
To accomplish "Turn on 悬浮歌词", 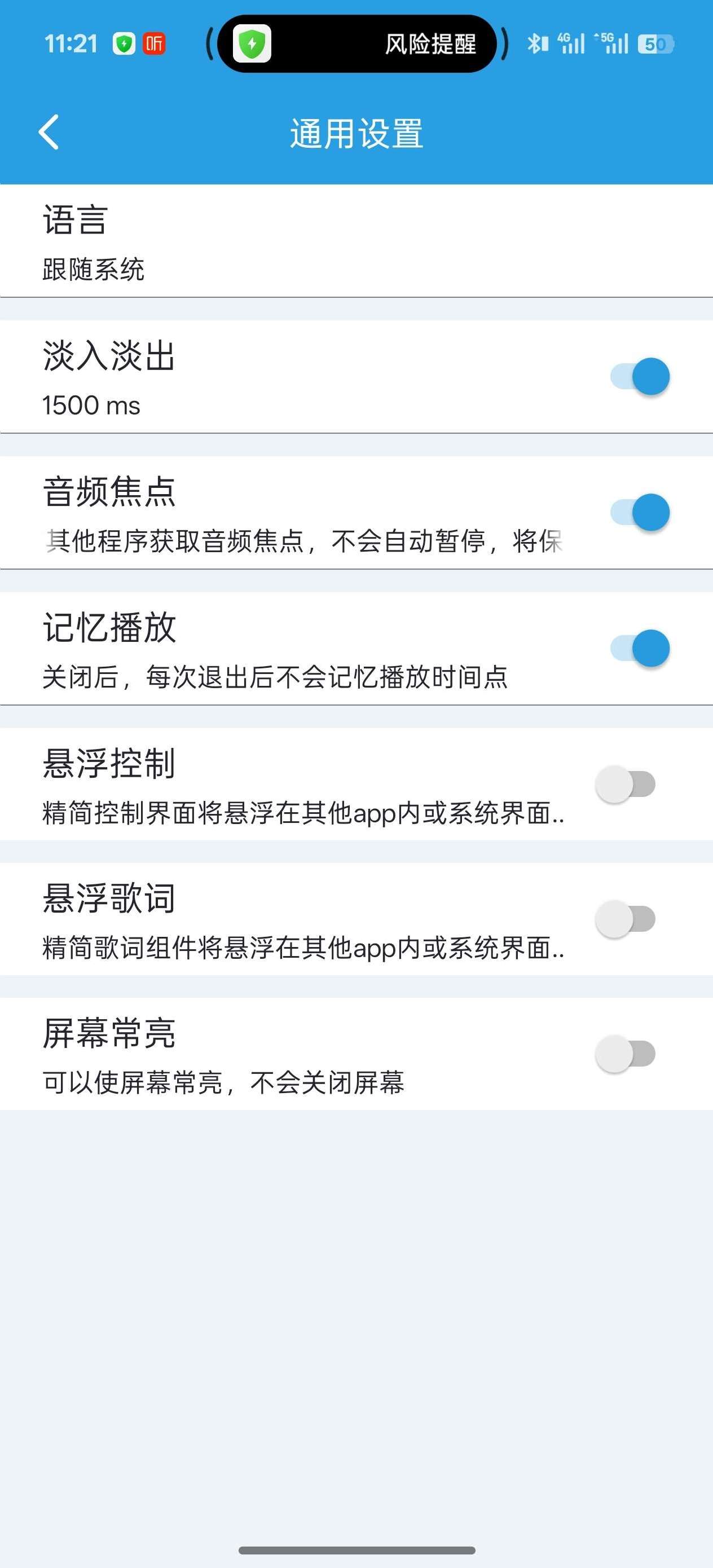I will (626, 919).
